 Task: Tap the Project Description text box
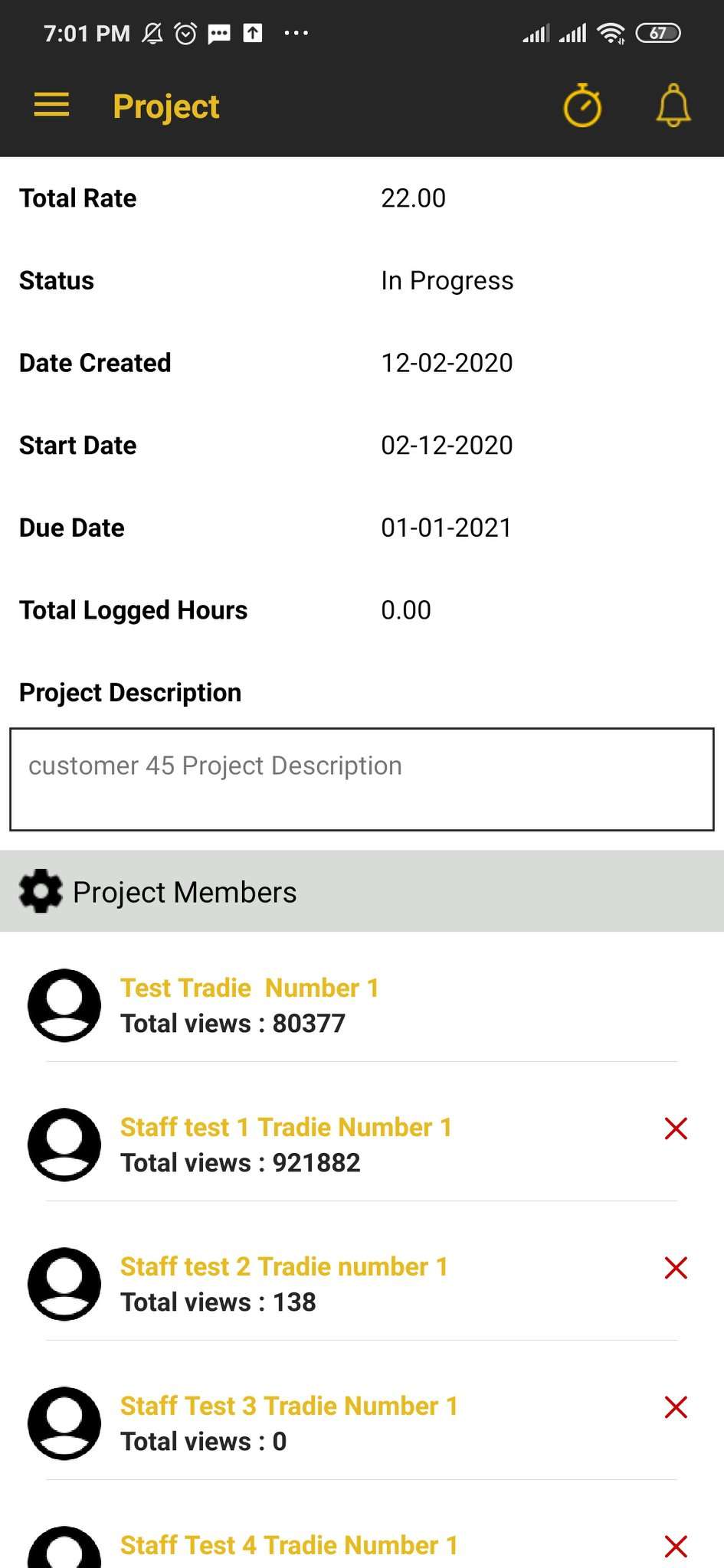pyautogui.click(x=362, y=779)
